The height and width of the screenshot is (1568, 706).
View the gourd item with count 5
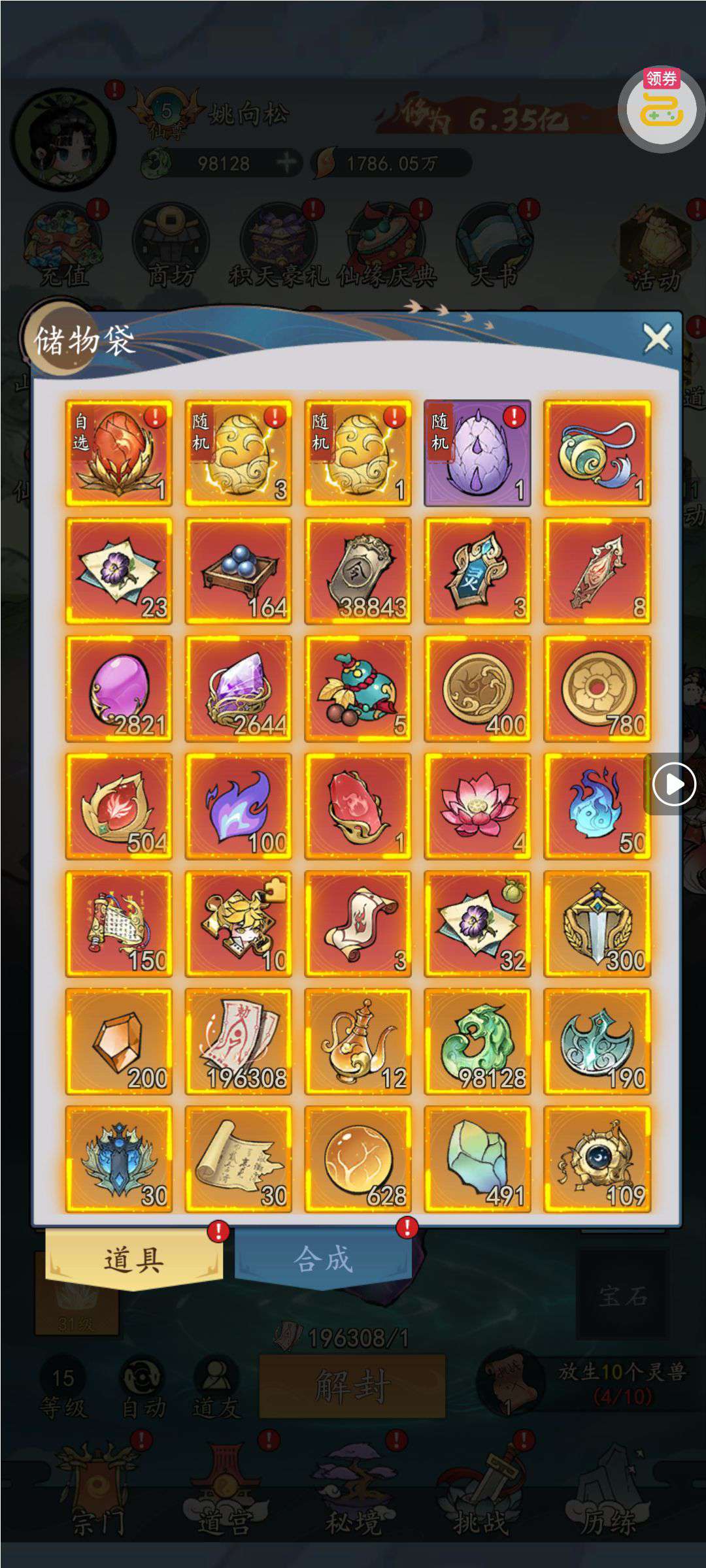[x=358, y=688]
